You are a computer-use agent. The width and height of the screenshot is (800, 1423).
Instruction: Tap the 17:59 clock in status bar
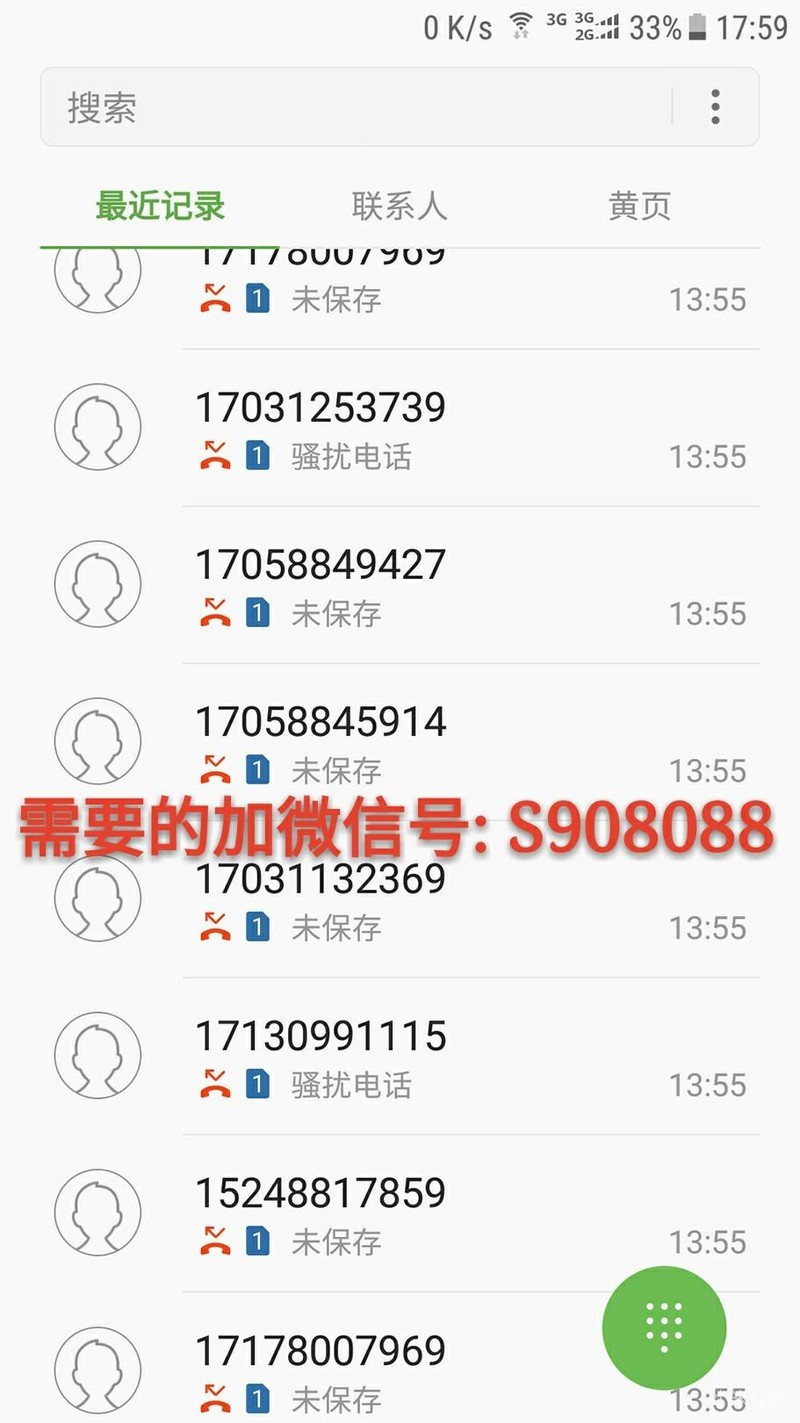(759, 27)
